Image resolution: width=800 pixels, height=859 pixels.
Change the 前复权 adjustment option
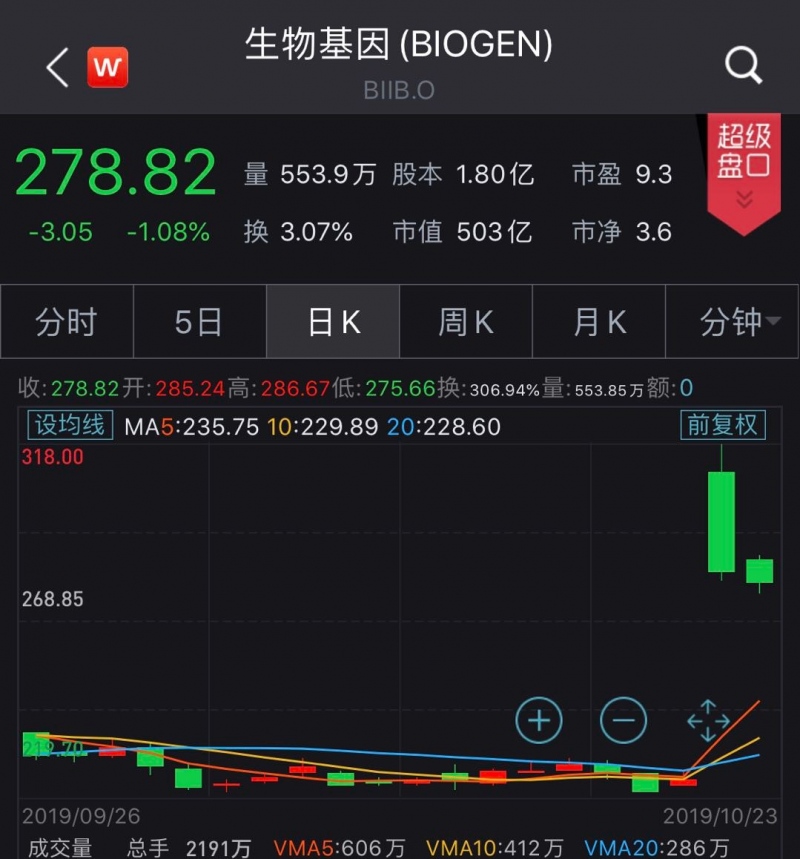722,425
